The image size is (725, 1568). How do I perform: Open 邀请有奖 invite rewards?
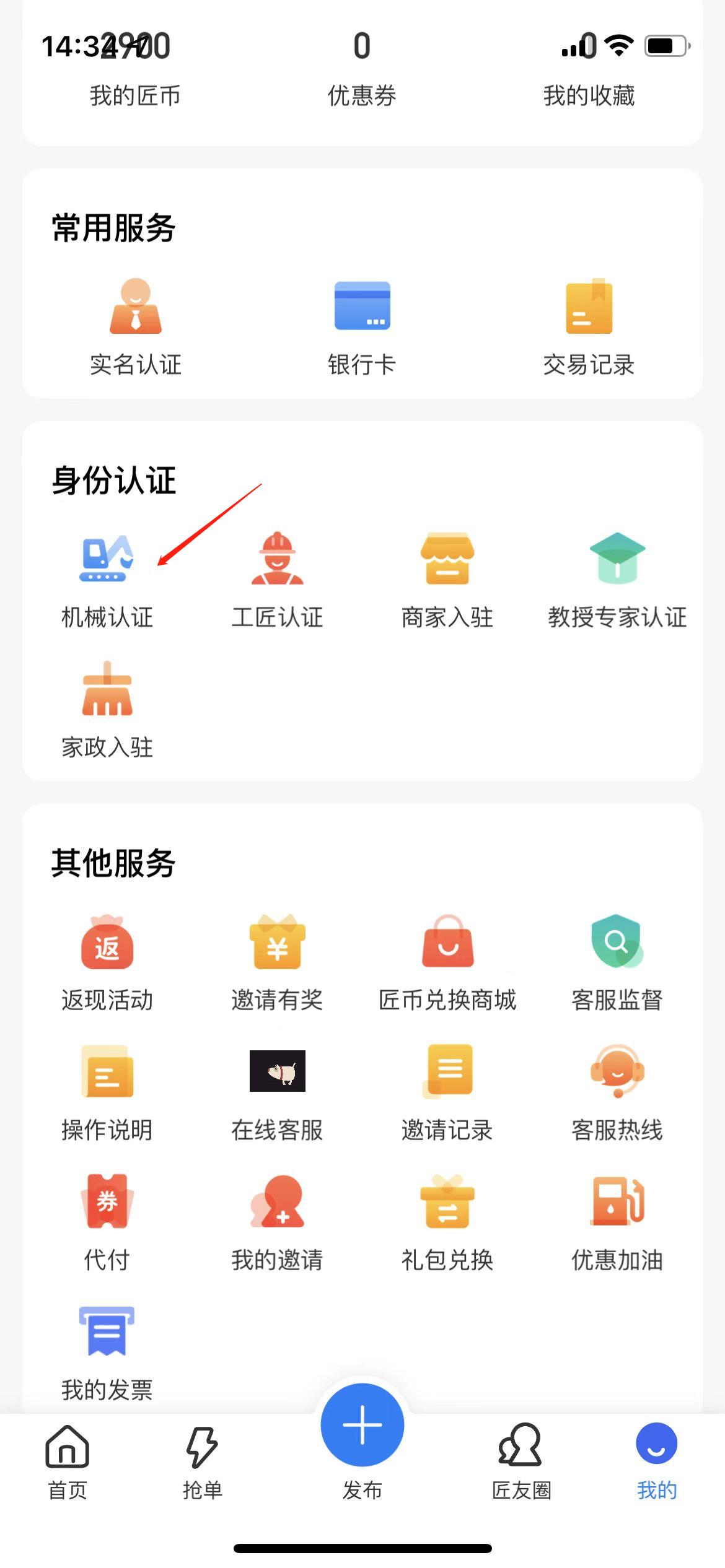tap(277, 962)
